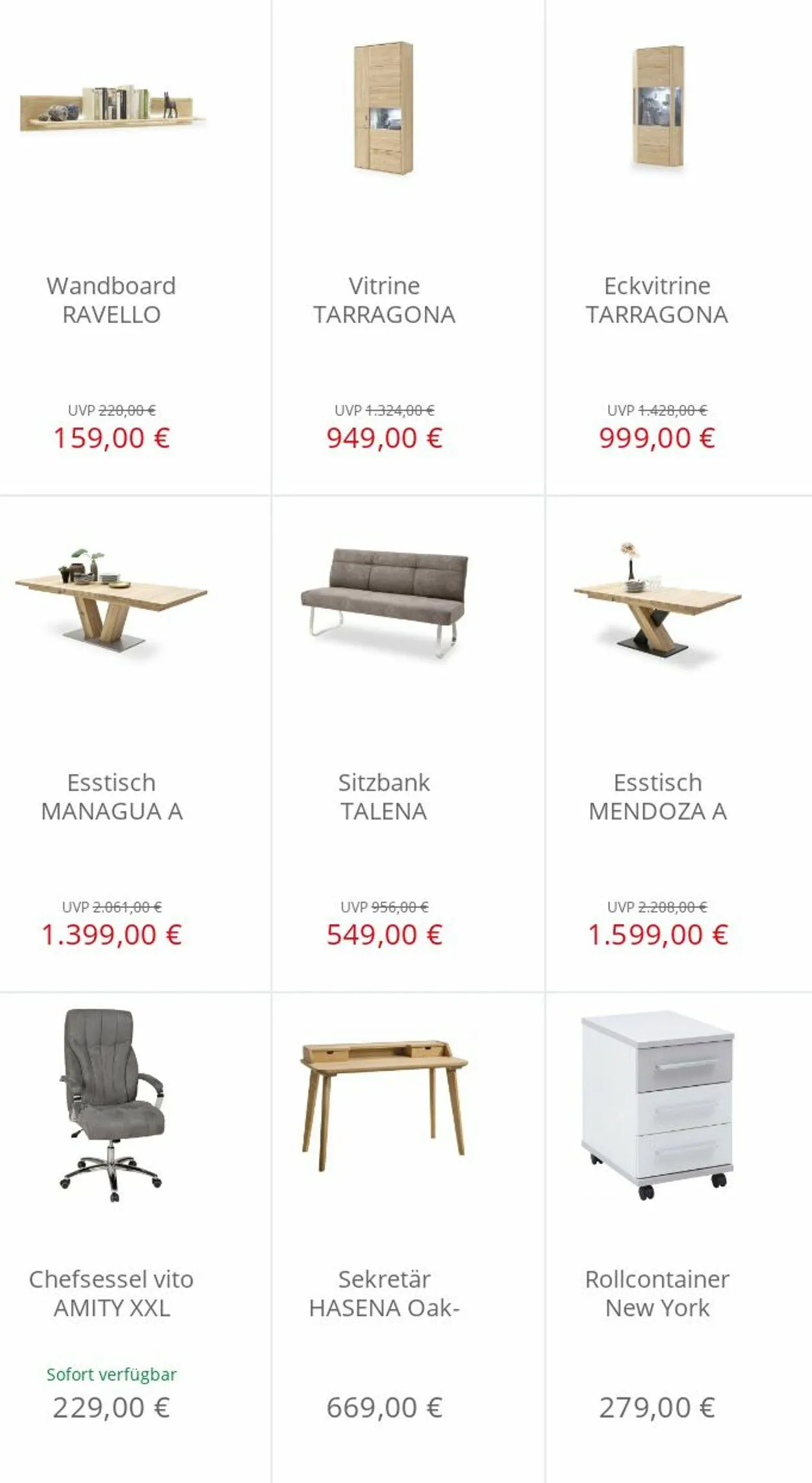812x1483 pixels.
Task: Open the Wandboard RAVELLO product card
Action: point(135,247)
